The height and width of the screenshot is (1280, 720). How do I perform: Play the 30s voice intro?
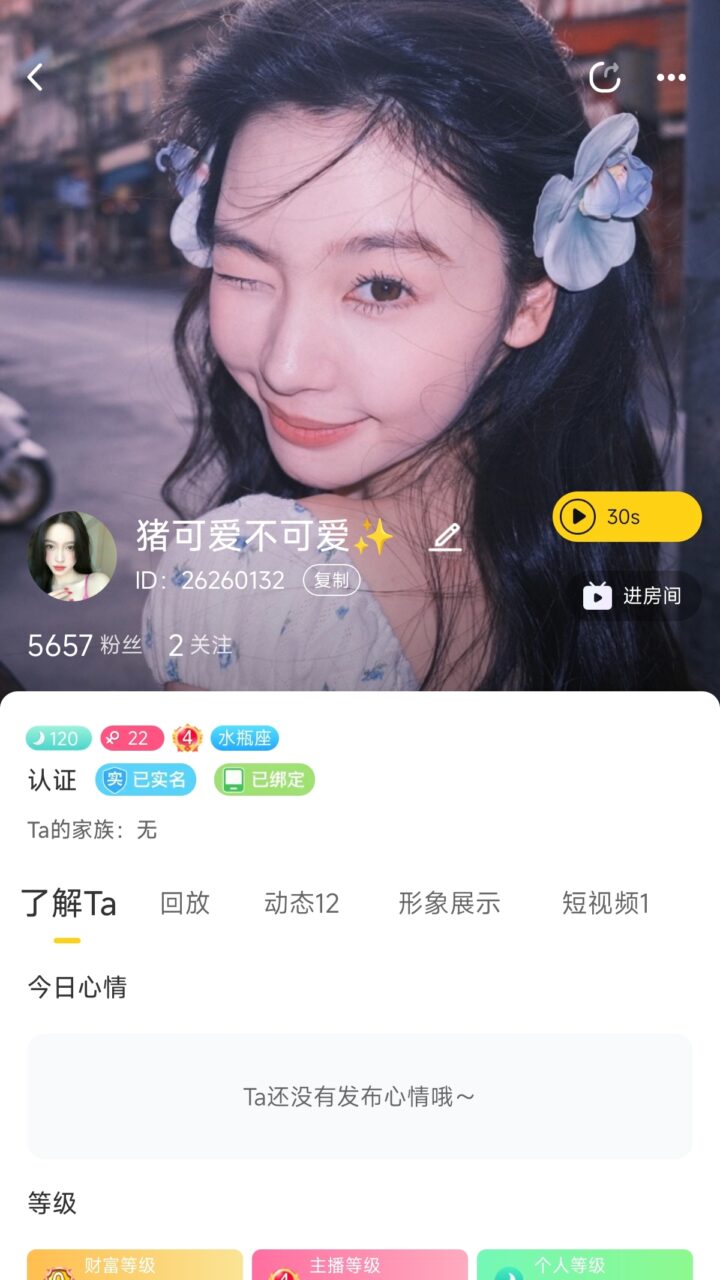click(x=627, y=516)
